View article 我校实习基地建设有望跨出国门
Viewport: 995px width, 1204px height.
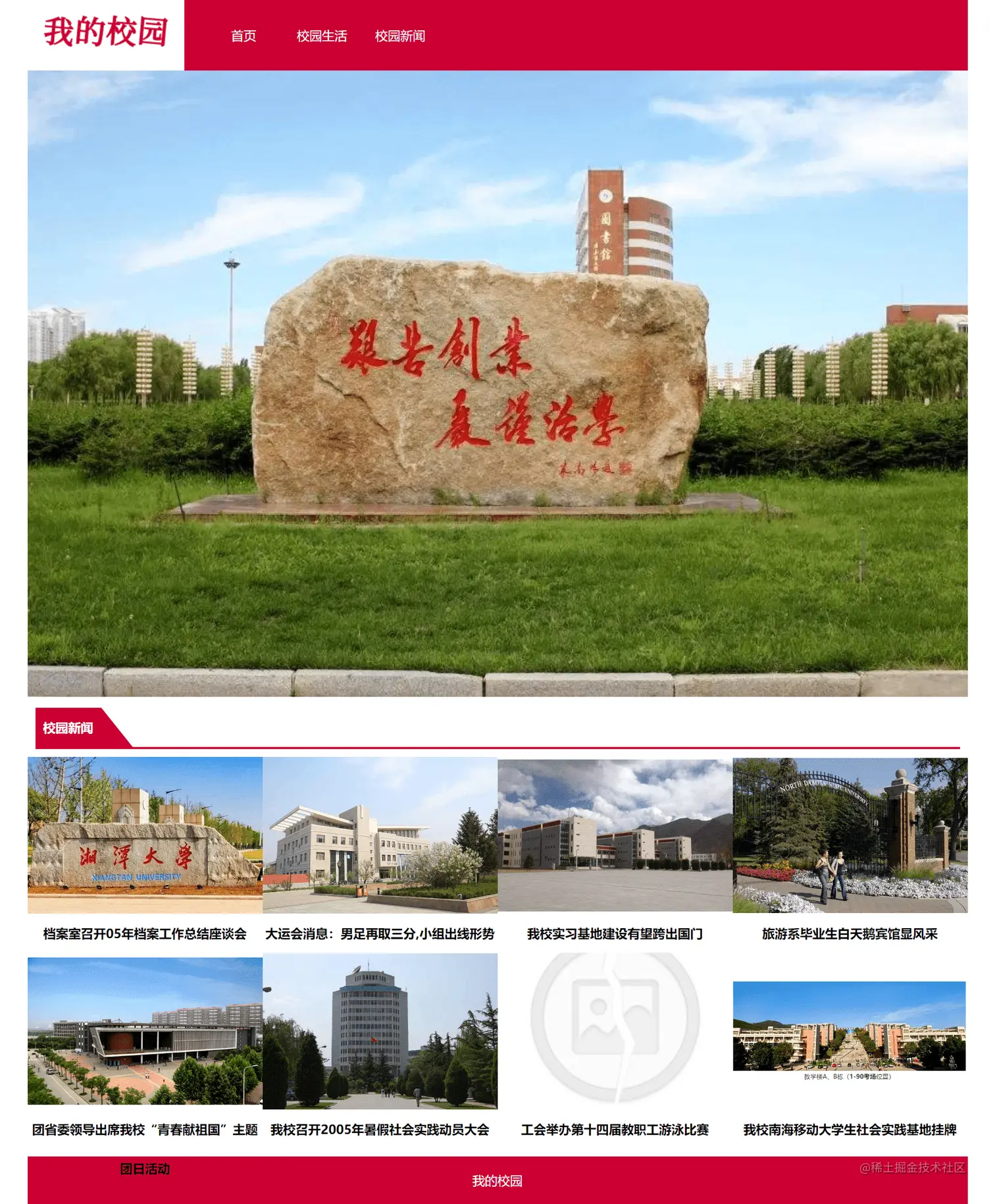[x=615, y=933]
